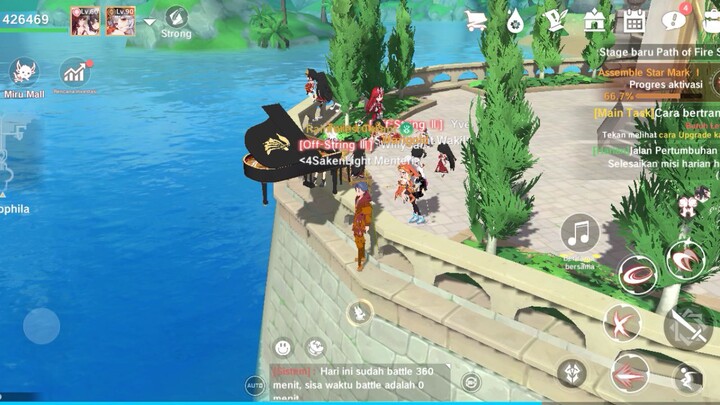Open the water drop icon
Viewport: 720px width, 405px height.
[x=515, y=20]
